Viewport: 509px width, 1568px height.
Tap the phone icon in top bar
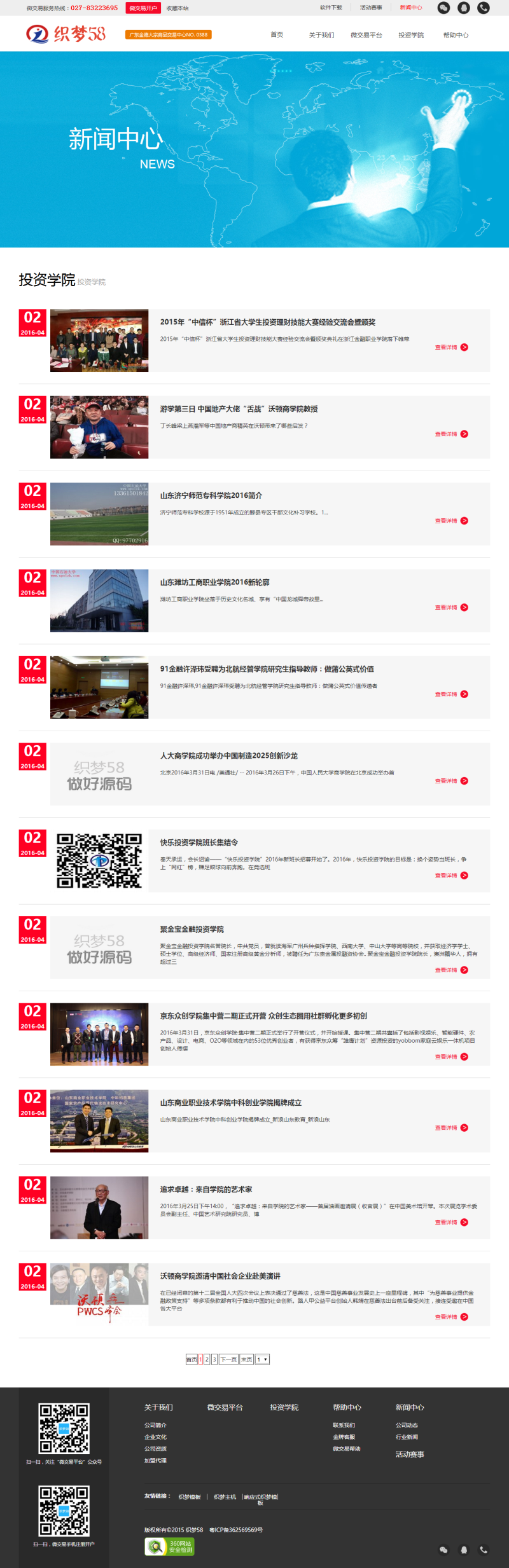point(484,8)
